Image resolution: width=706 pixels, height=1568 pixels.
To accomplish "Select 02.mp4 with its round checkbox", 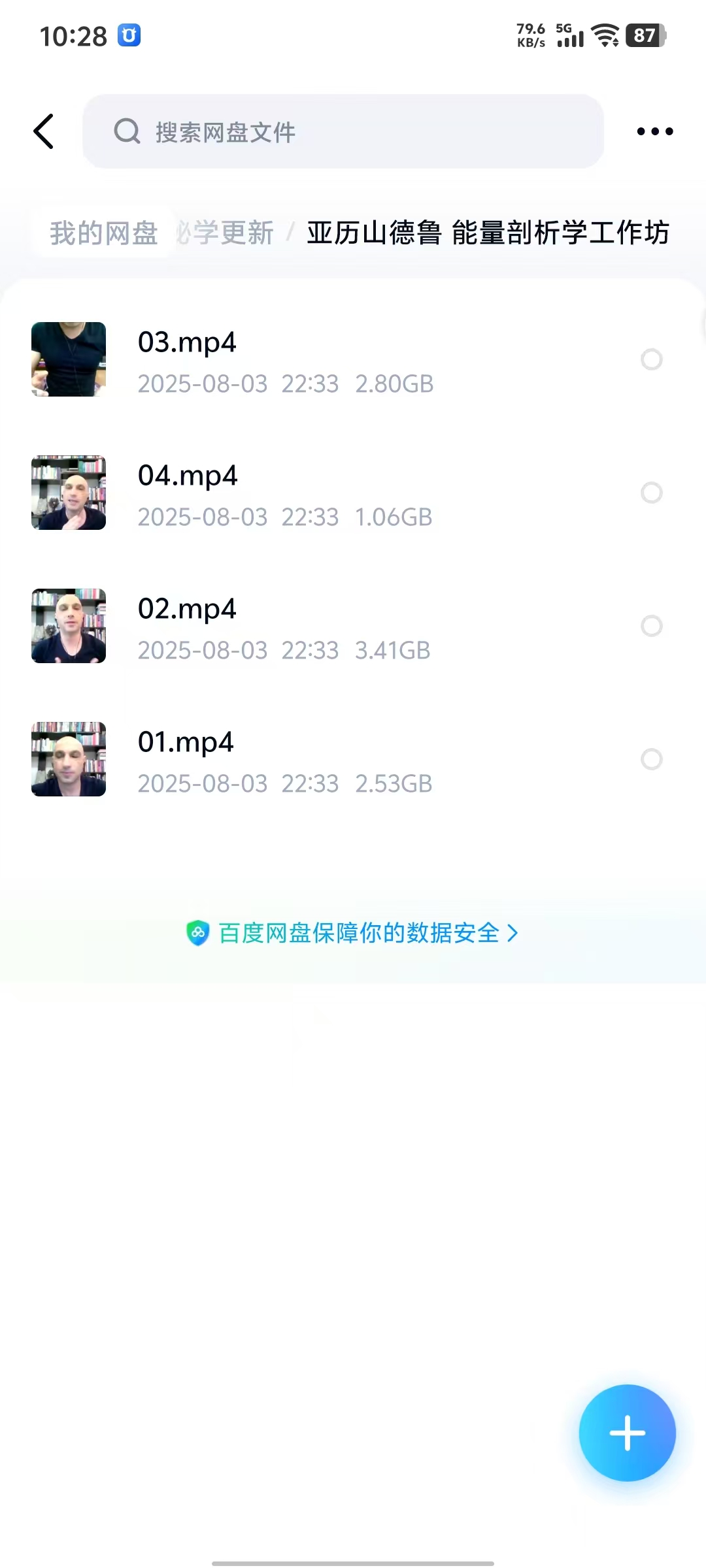I will 651,626.
